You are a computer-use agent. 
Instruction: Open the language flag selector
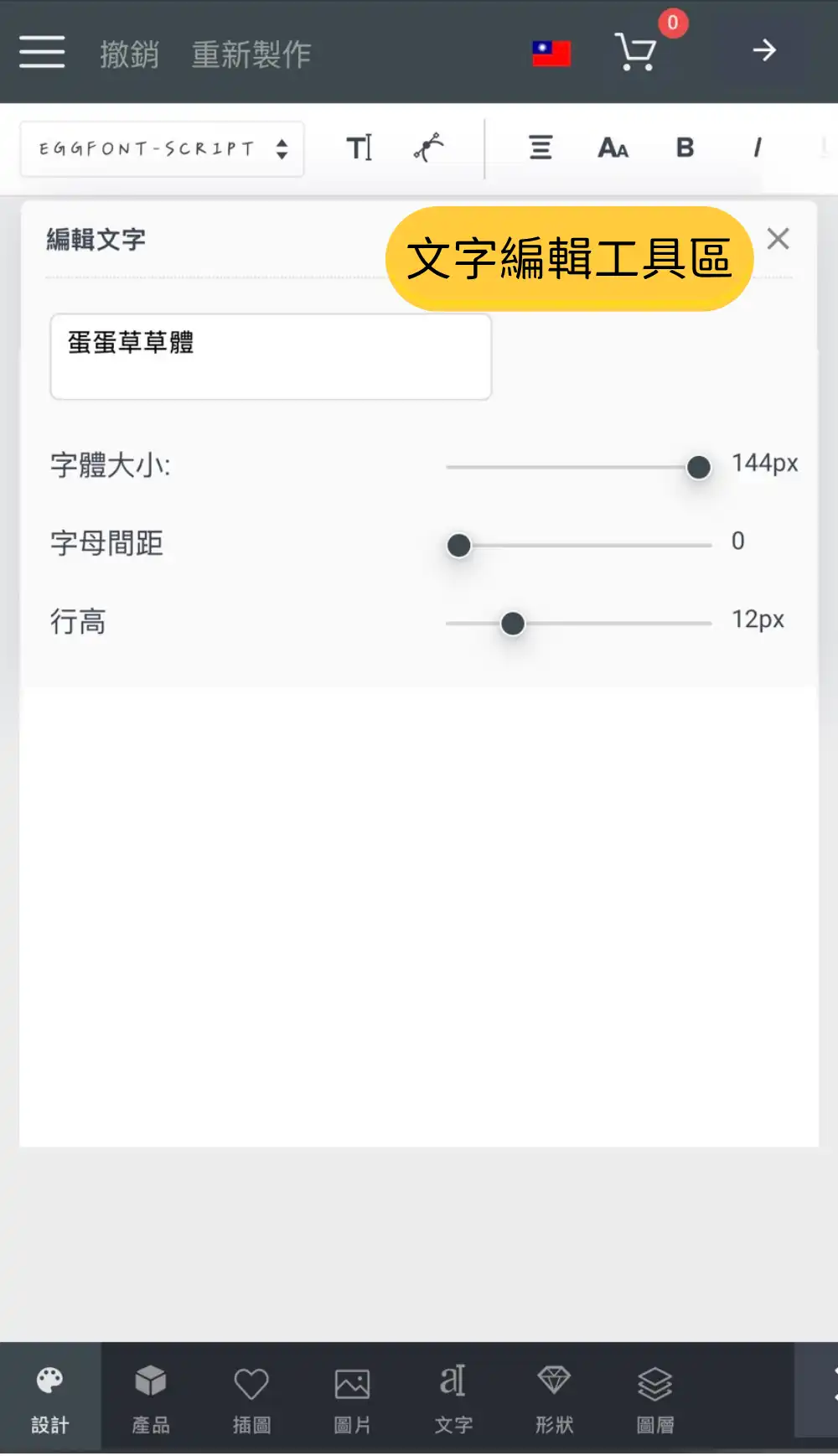click(x=551, y=54)
